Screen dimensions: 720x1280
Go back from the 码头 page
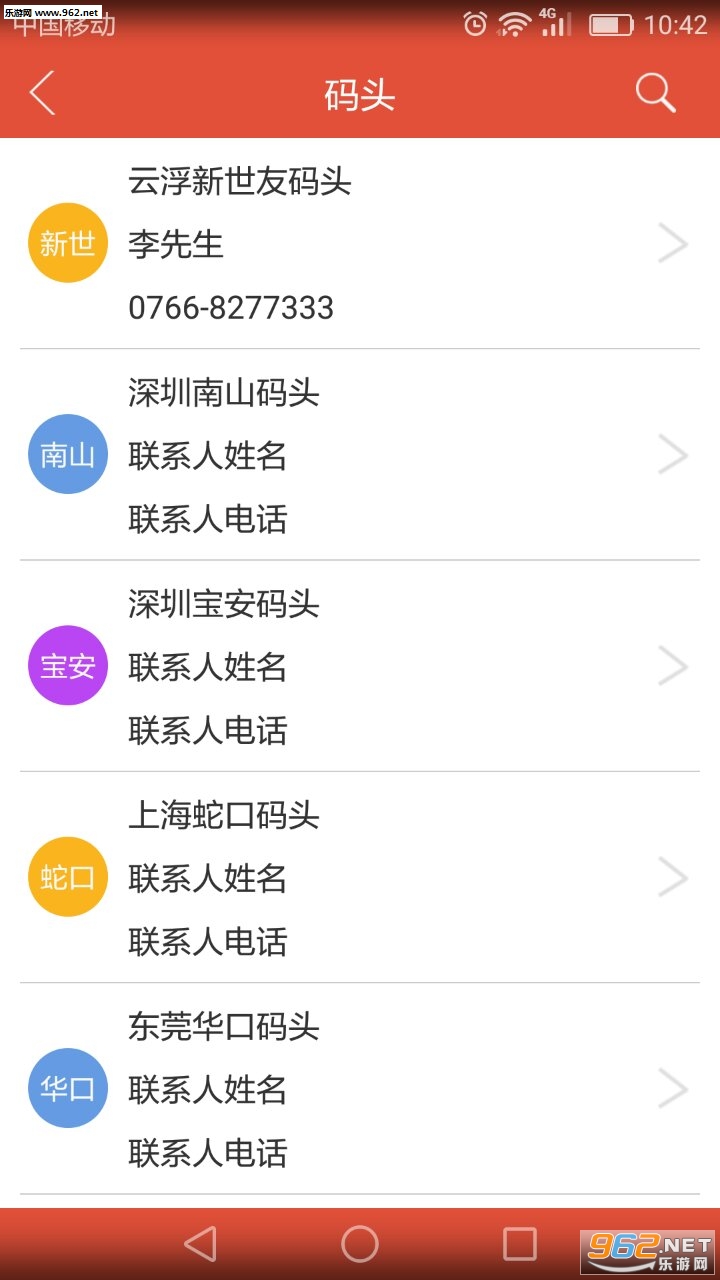click(x=42, y=94)
